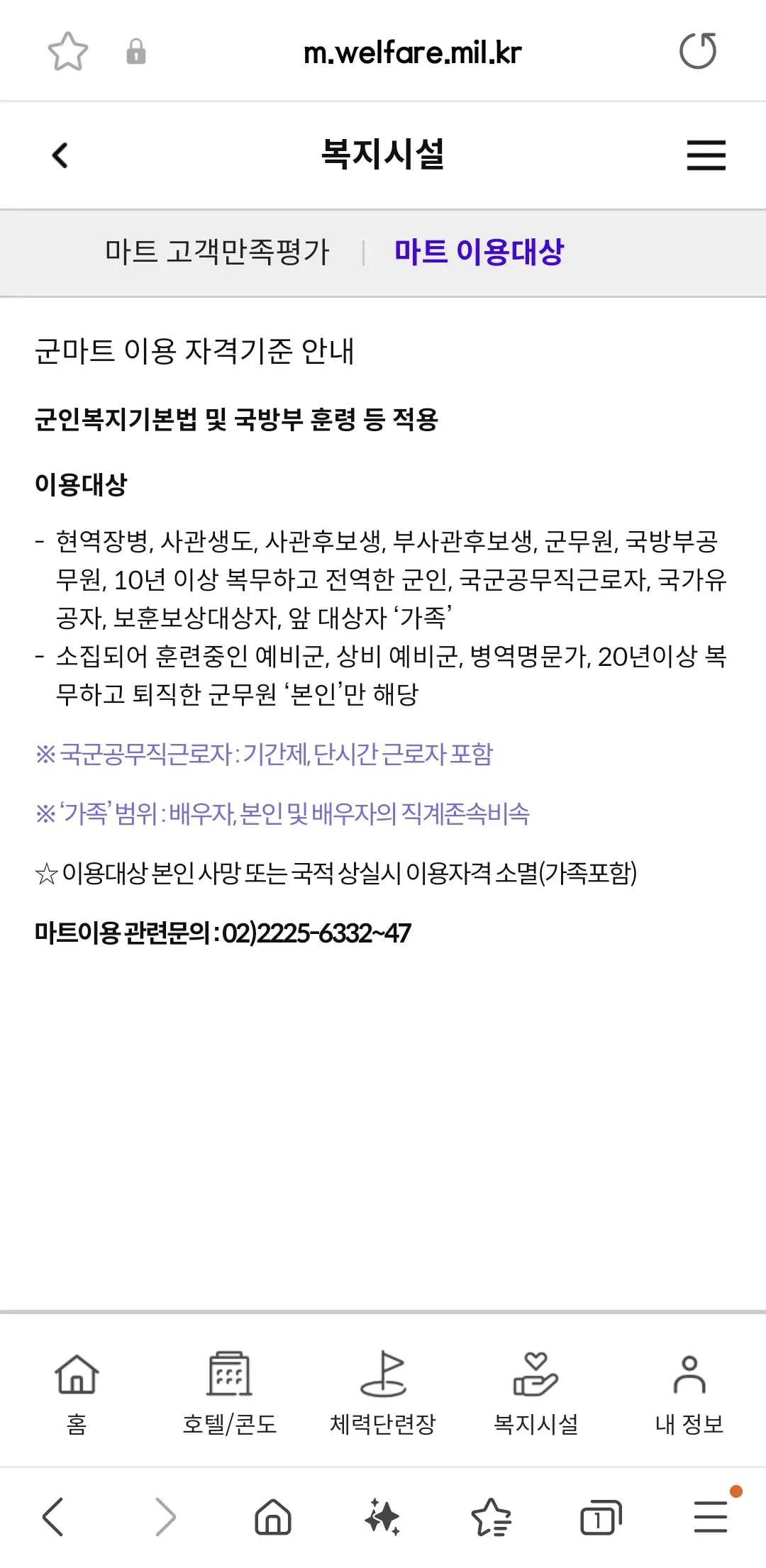Go to the browser home page

[x=273, y=1517]
